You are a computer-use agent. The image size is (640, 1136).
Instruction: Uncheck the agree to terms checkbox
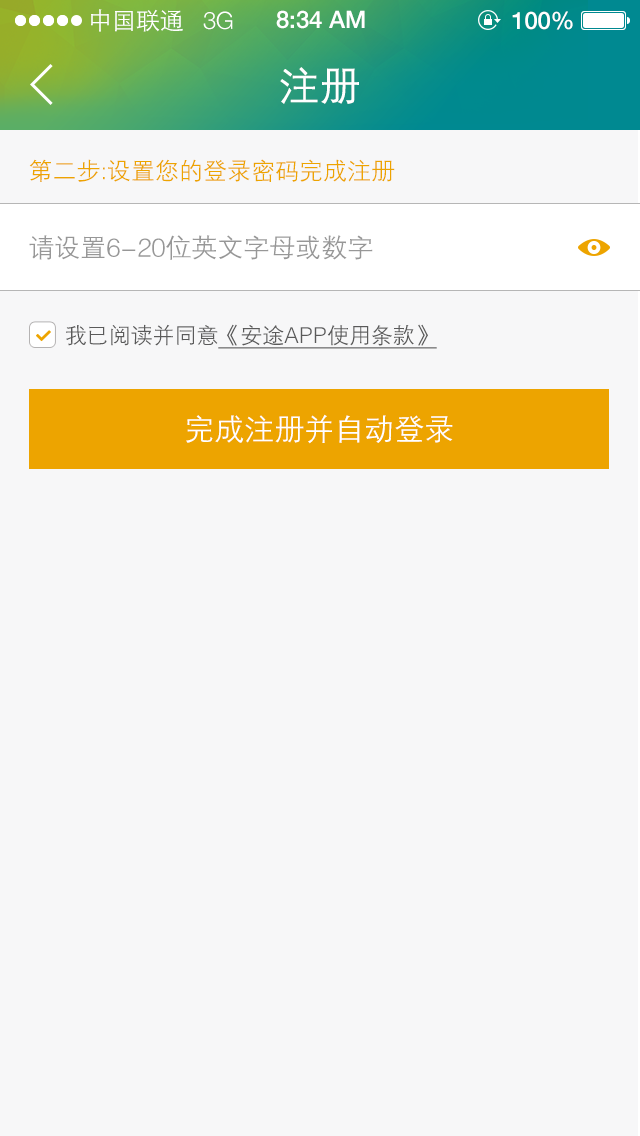coord(43,335)
